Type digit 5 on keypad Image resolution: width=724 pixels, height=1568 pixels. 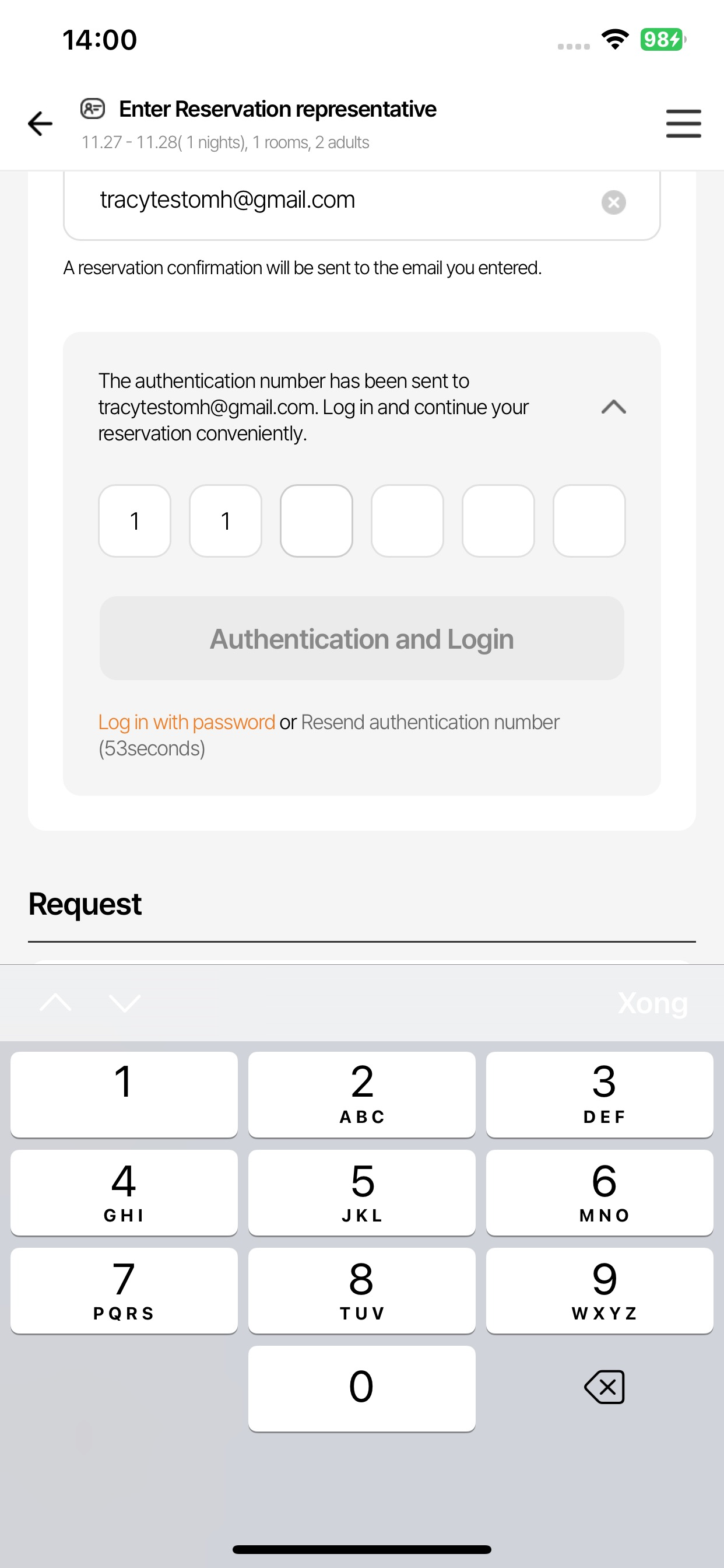[x=362, y=1192]
